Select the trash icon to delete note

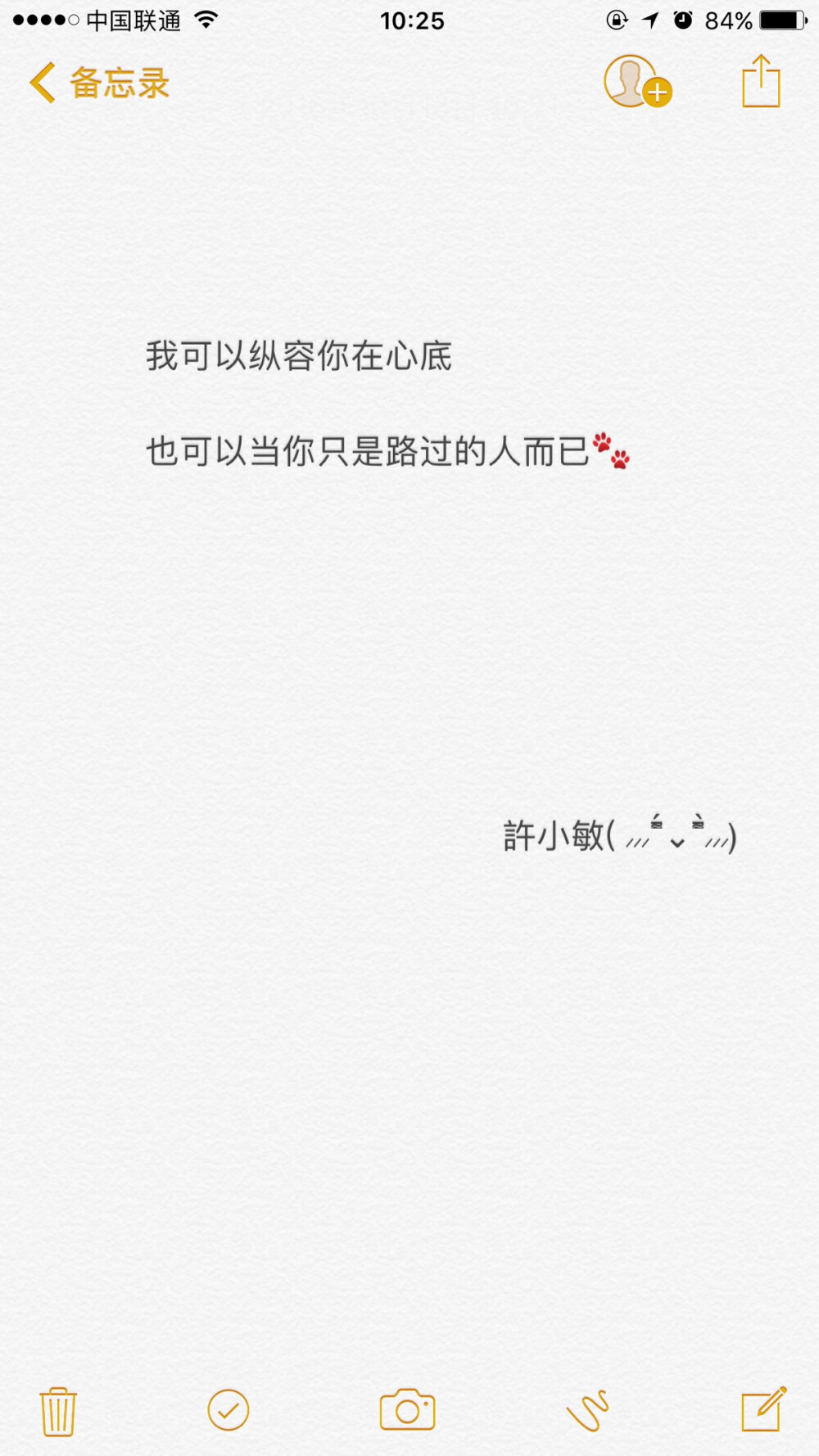point(57,1410)
